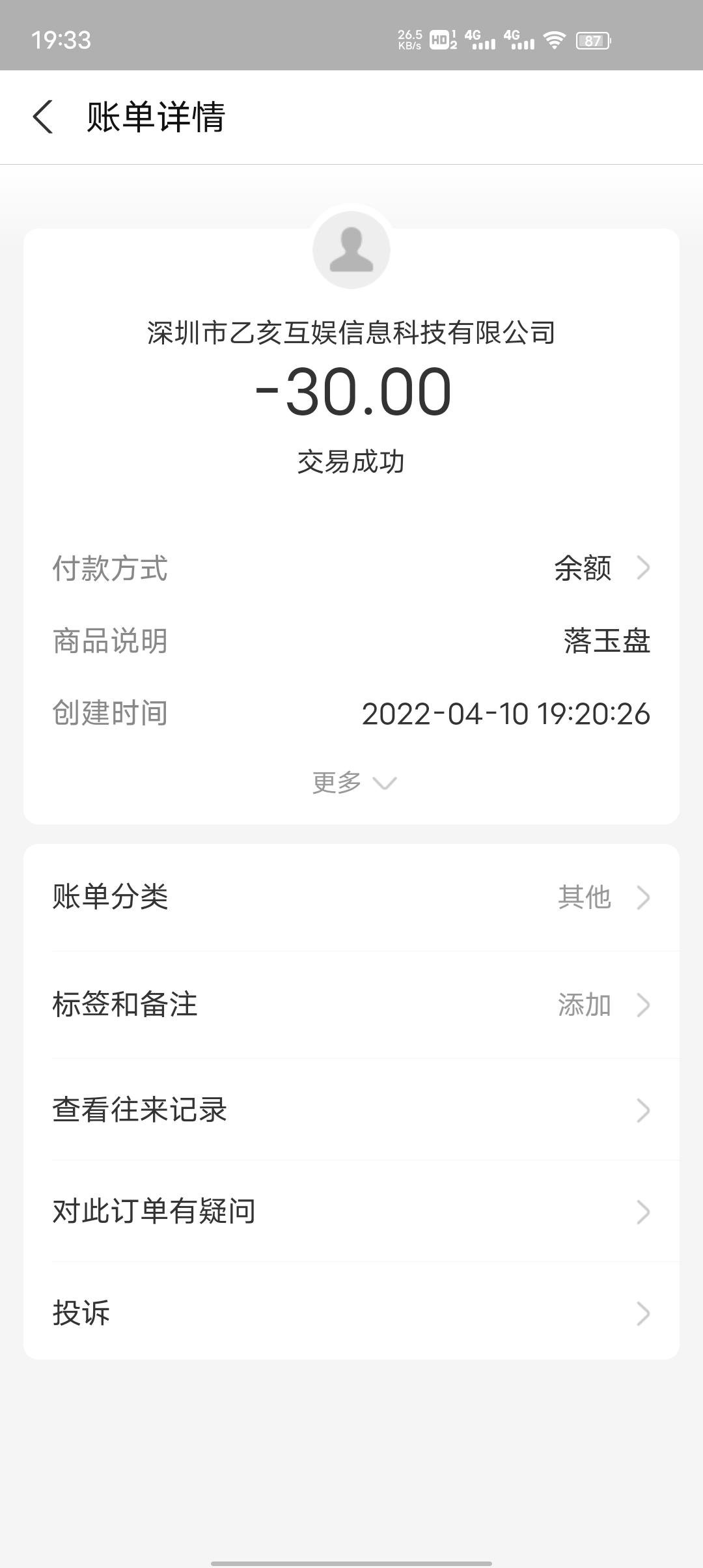The width and height of the screenshot is (703, 1568).
Task: Tap the creation time 2022-04-10 19:20:26
Action: (506, 714)
